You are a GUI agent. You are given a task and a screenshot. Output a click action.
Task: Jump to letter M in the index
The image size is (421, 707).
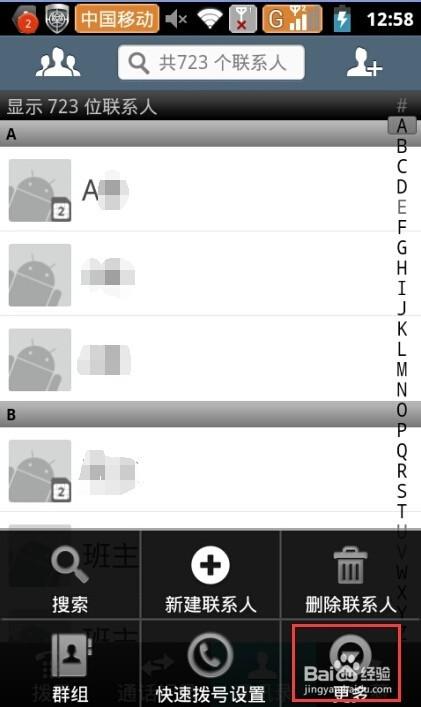click(402, 369)
